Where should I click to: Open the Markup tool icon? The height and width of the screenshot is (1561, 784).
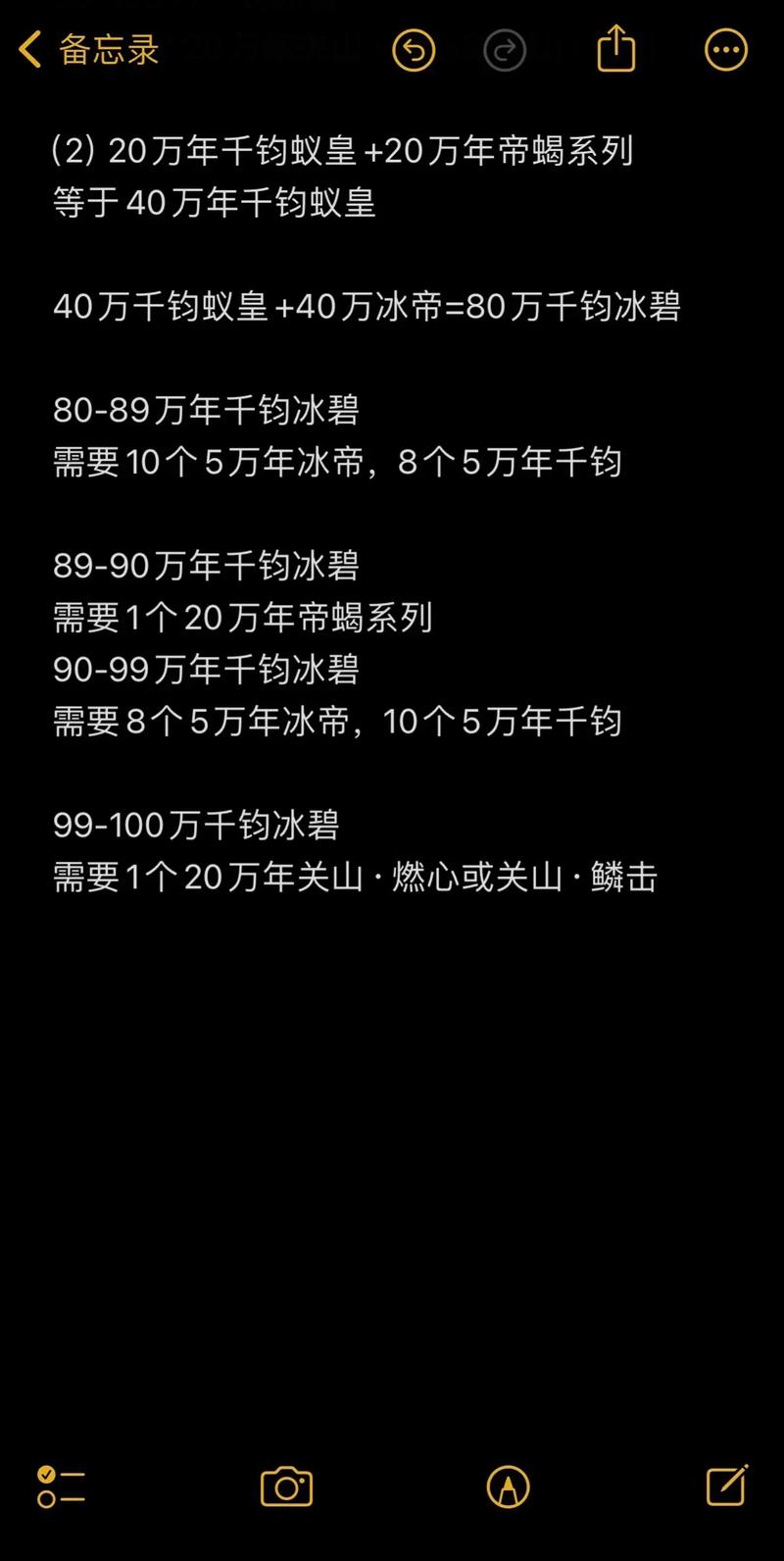[x=506, y=1487]
